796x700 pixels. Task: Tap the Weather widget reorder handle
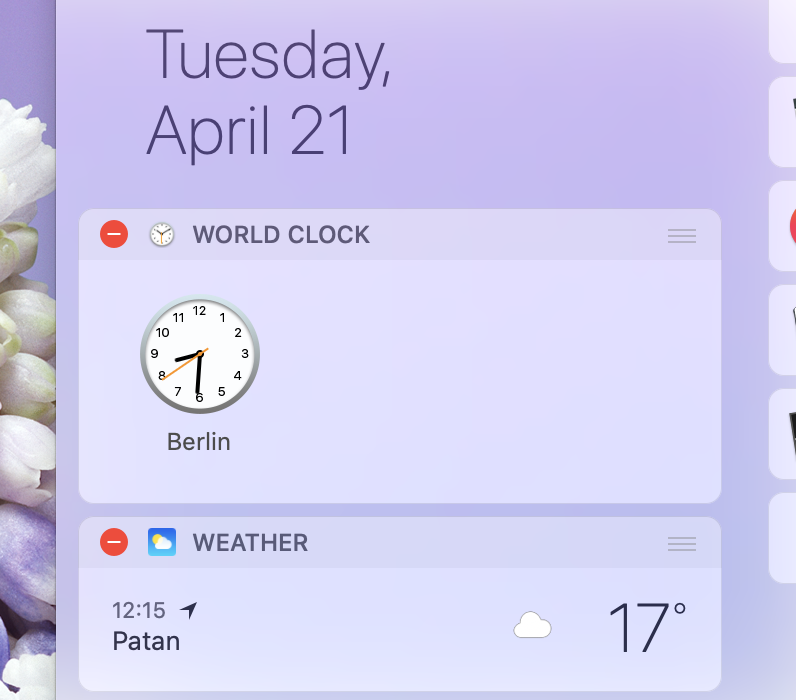coord(682,544)
